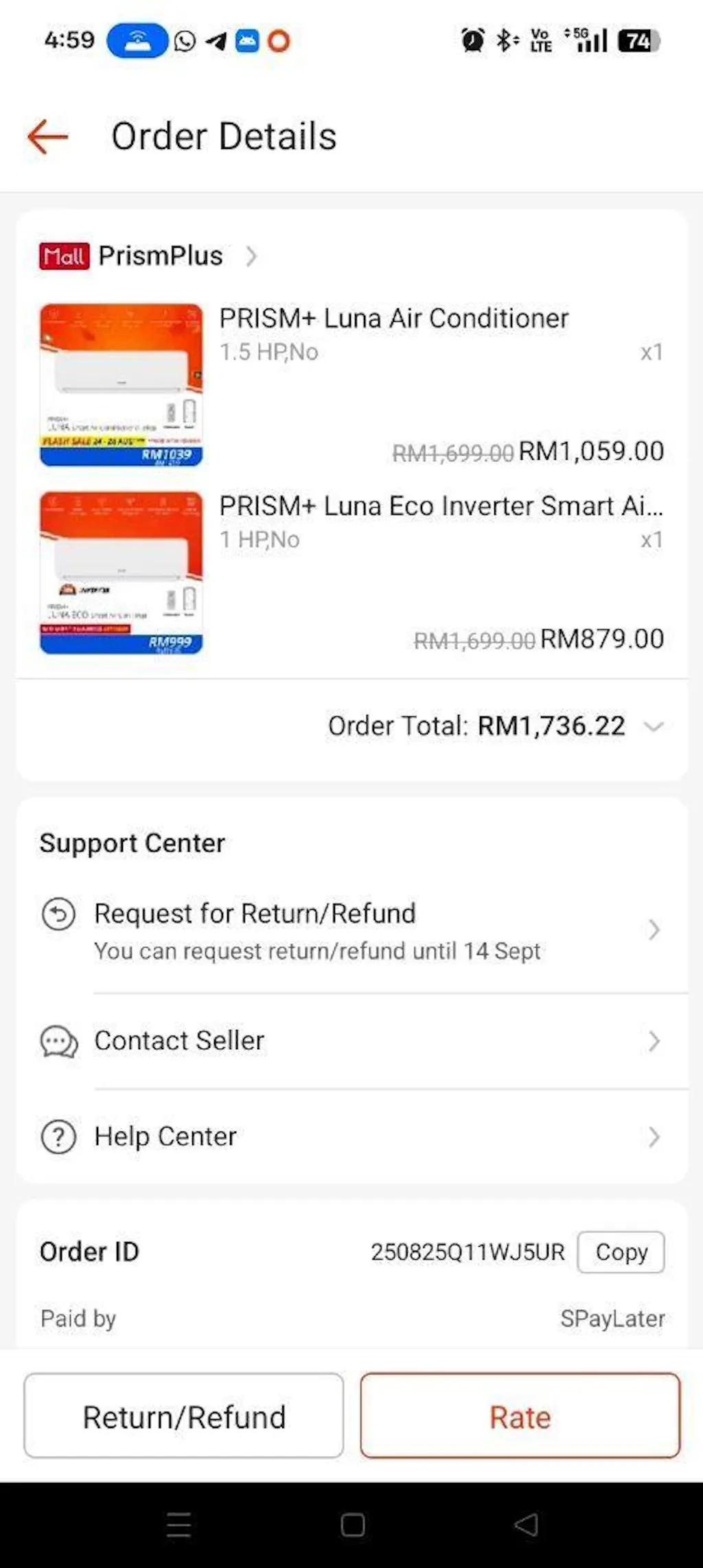This screenshot has height=1568, width=703.
Task: Go to the system home screen
Action: pos(352,1525)
